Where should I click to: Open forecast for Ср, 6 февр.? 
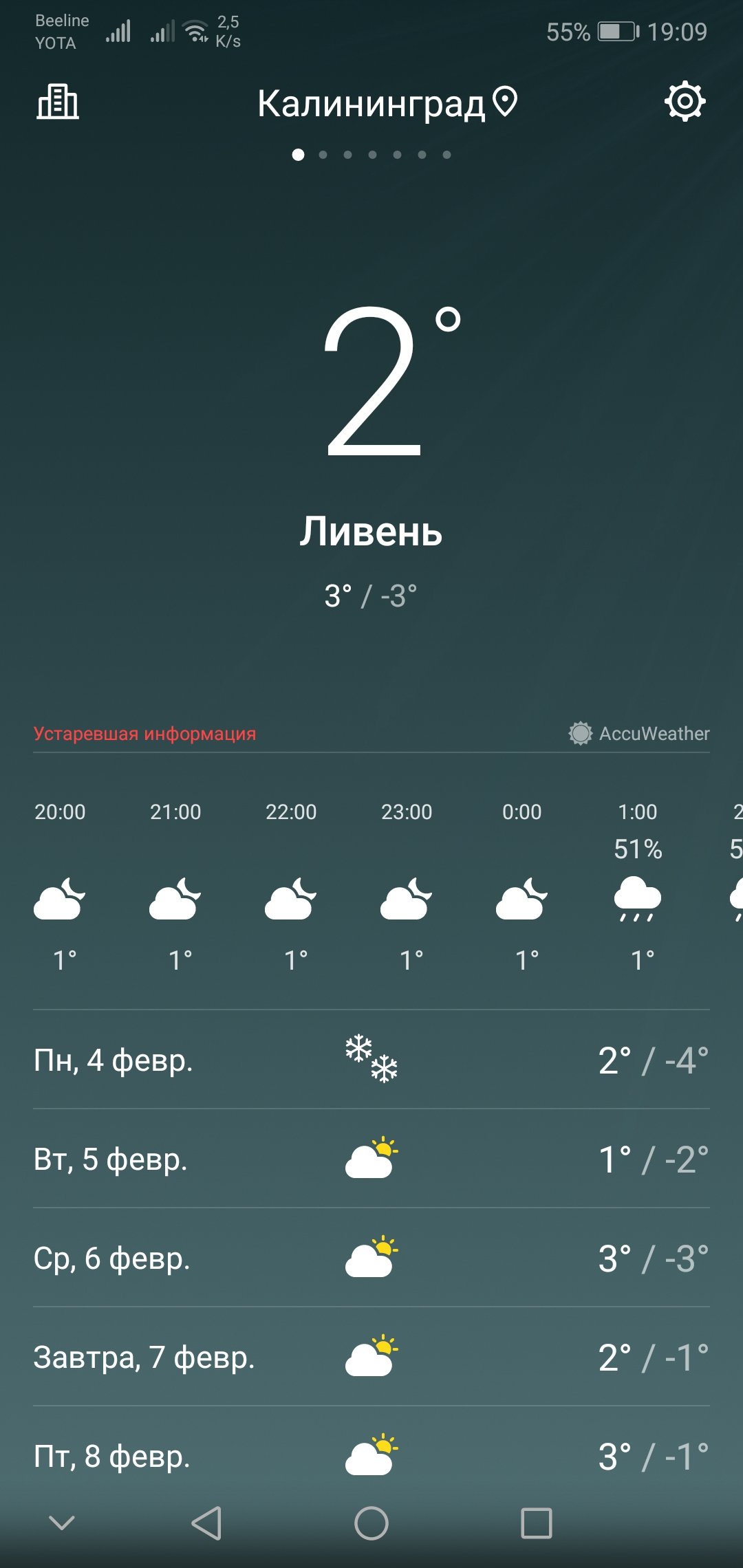click(x=371, y=1258)
